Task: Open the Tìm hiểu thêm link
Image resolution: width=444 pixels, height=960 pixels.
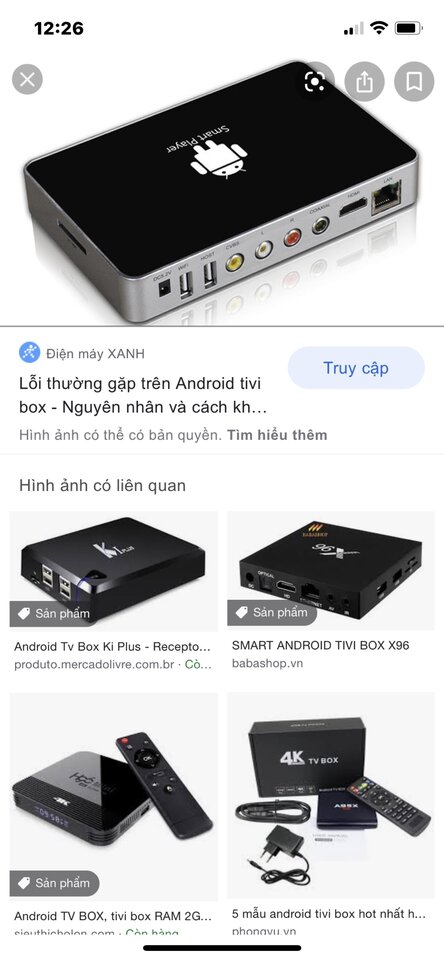Action: [x=277, y=435]
